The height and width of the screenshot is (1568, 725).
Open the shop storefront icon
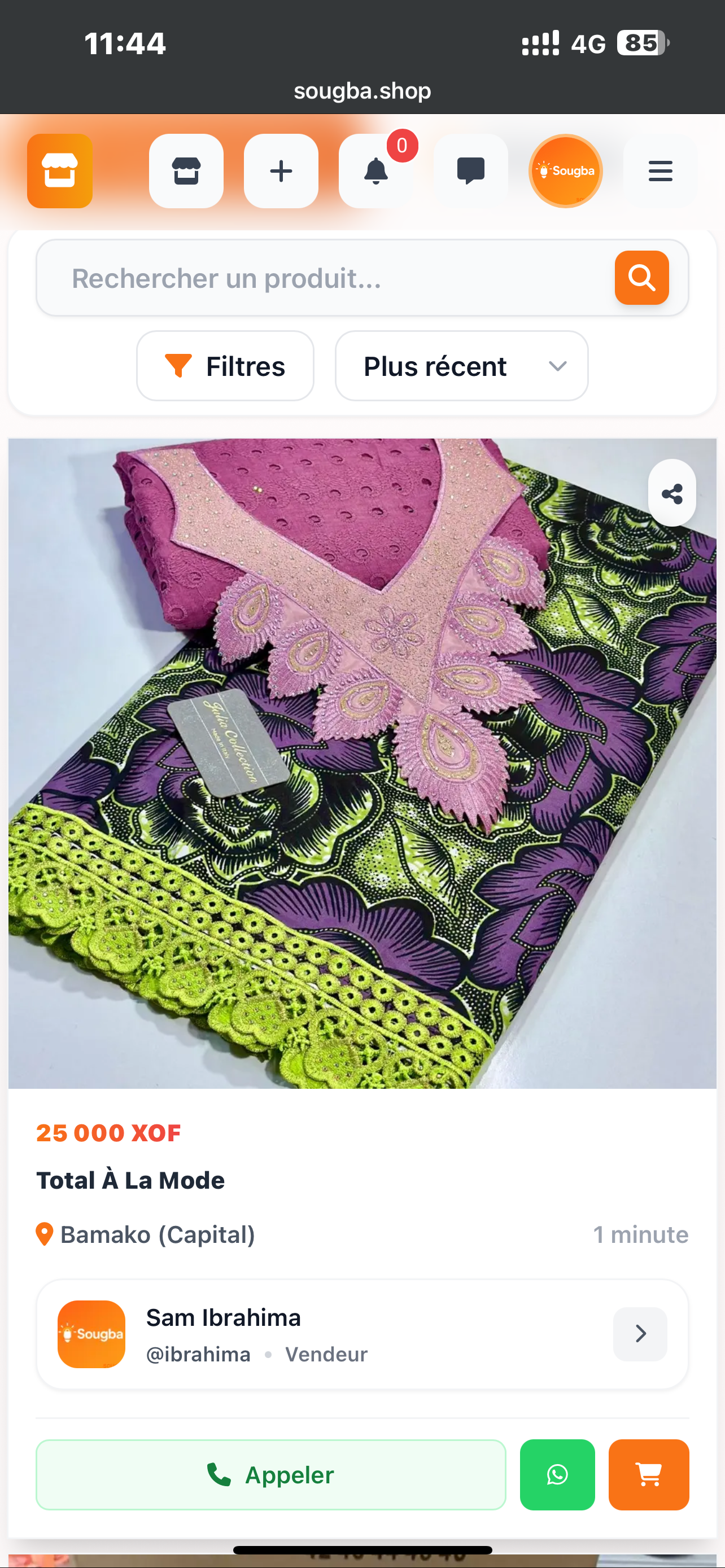(186, 171)
